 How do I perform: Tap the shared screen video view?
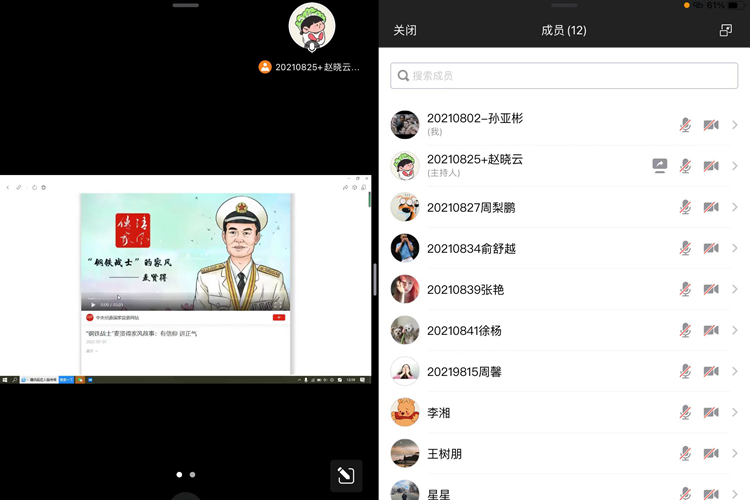[186, 280]
